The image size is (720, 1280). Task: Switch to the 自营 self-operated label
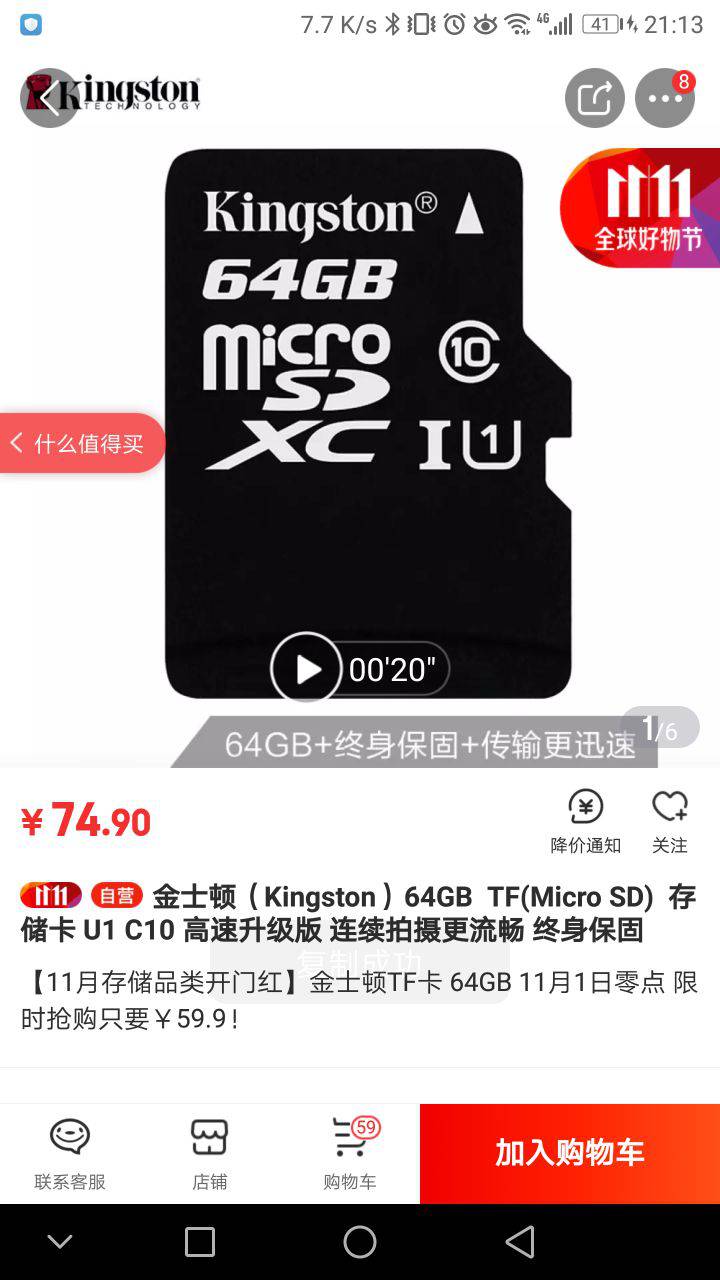[x=116, y=895]
